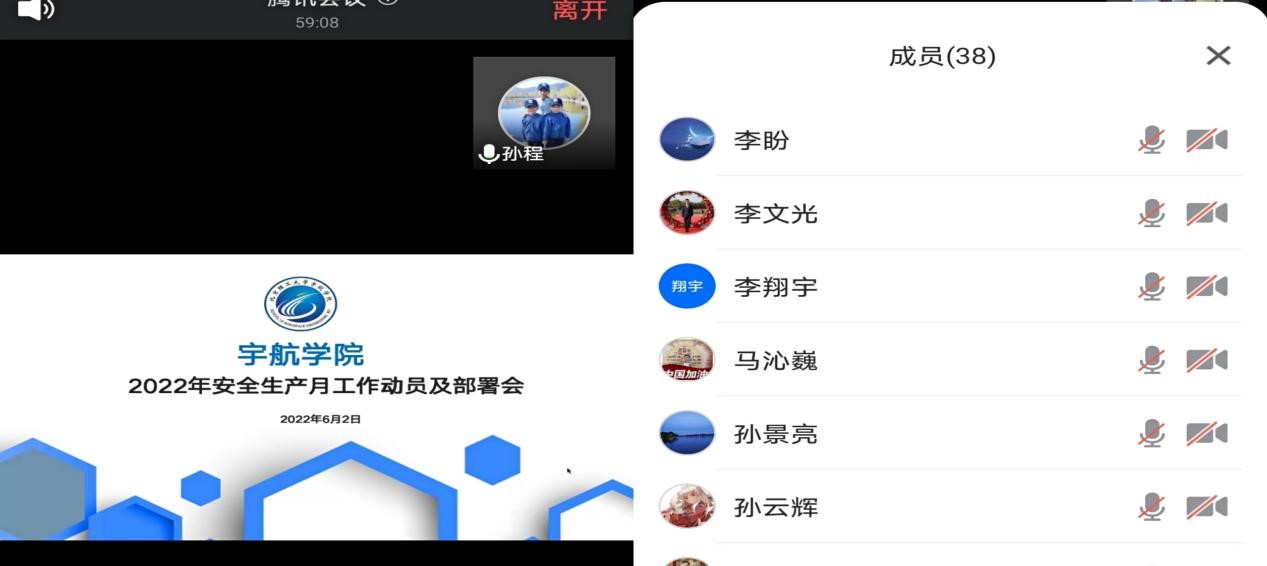The height and width of the screenshot is (566, 1267).
Task: Tap the muted microphone icon for 李盼
Action: [1152, 141]
